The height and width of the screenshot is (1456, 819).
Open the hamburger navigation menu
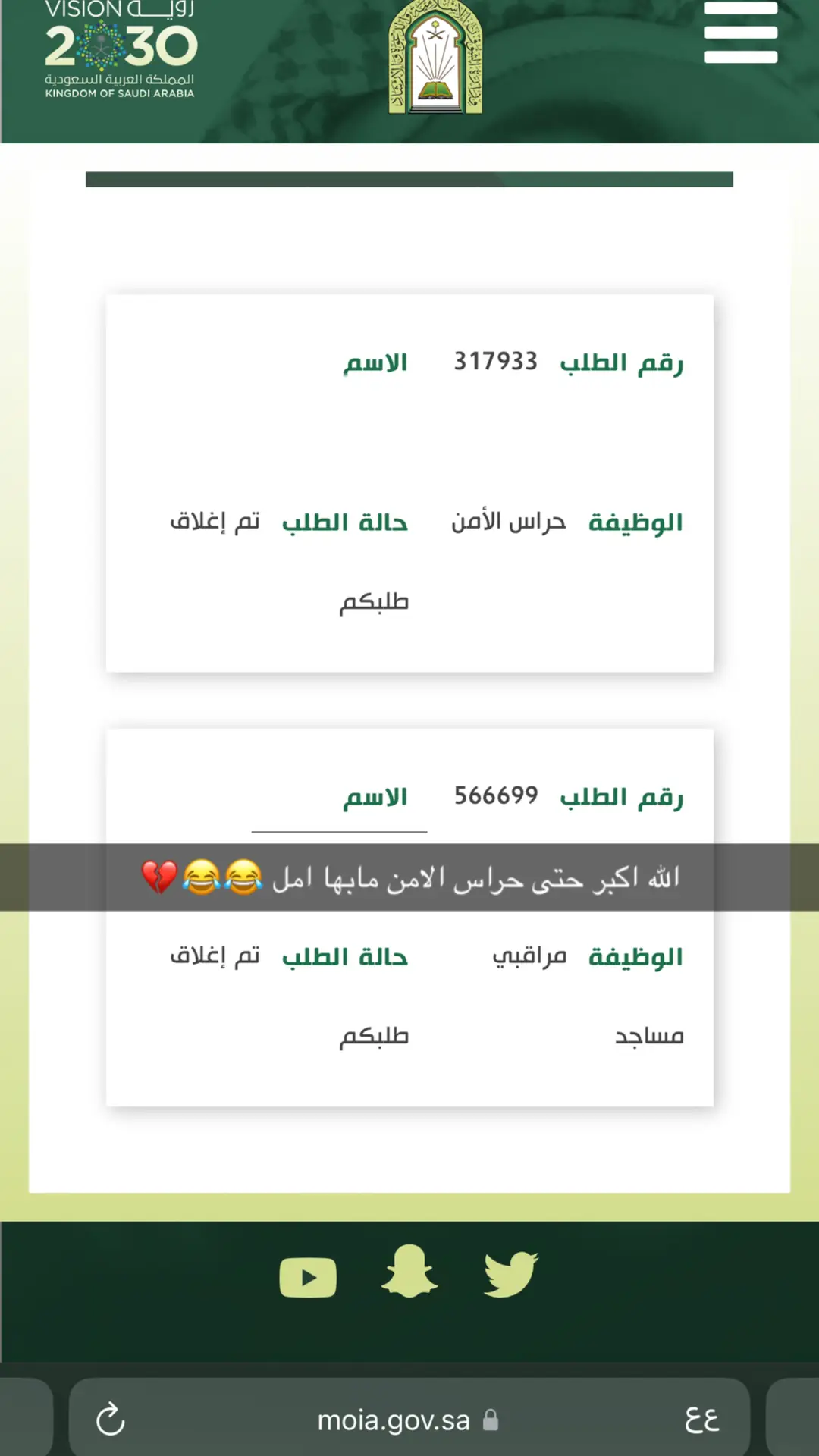click(741, 33)
